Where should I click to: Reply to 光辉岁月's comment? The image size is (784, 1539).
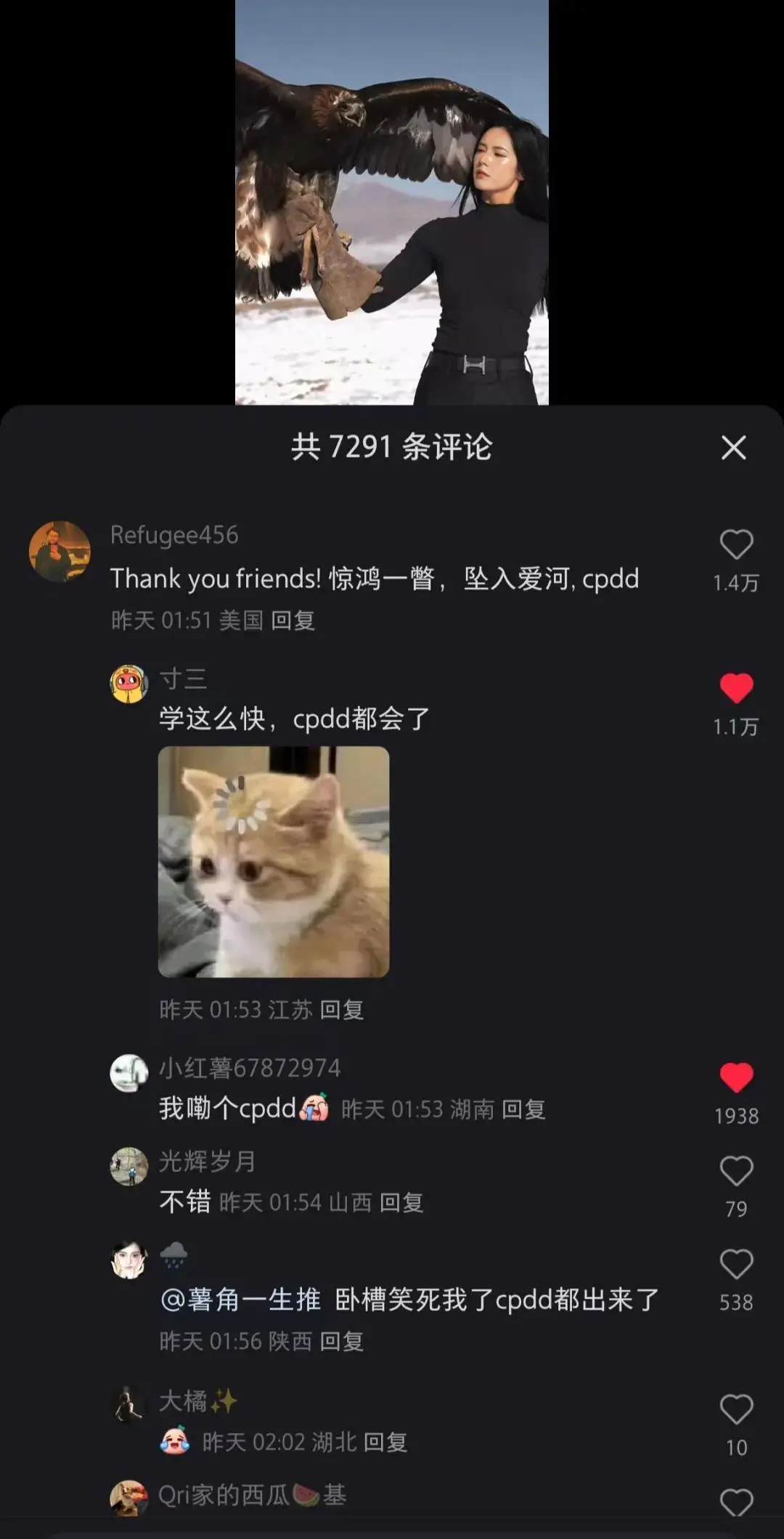tap(401, 1203)
